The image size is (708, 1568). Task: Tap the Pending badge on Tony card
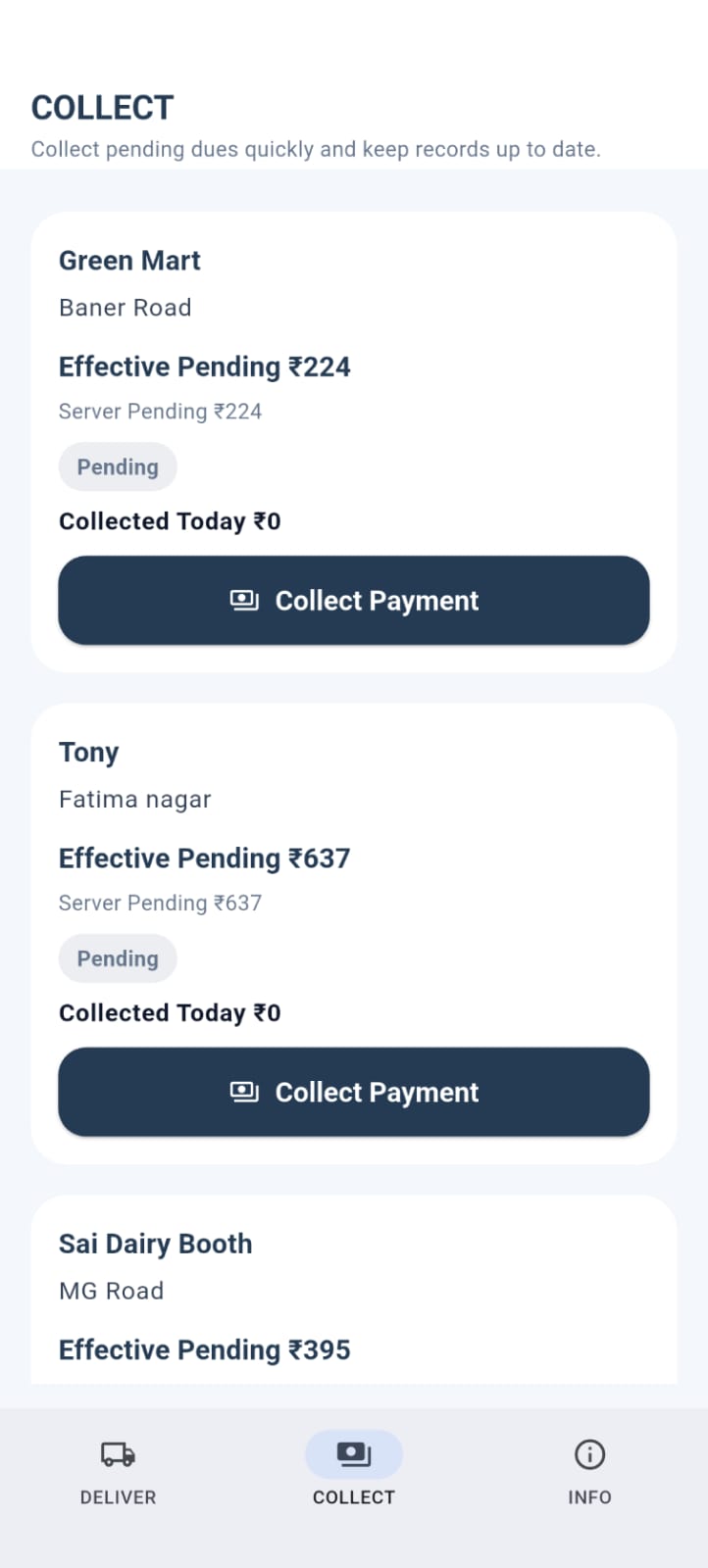[x=118, y=958]
